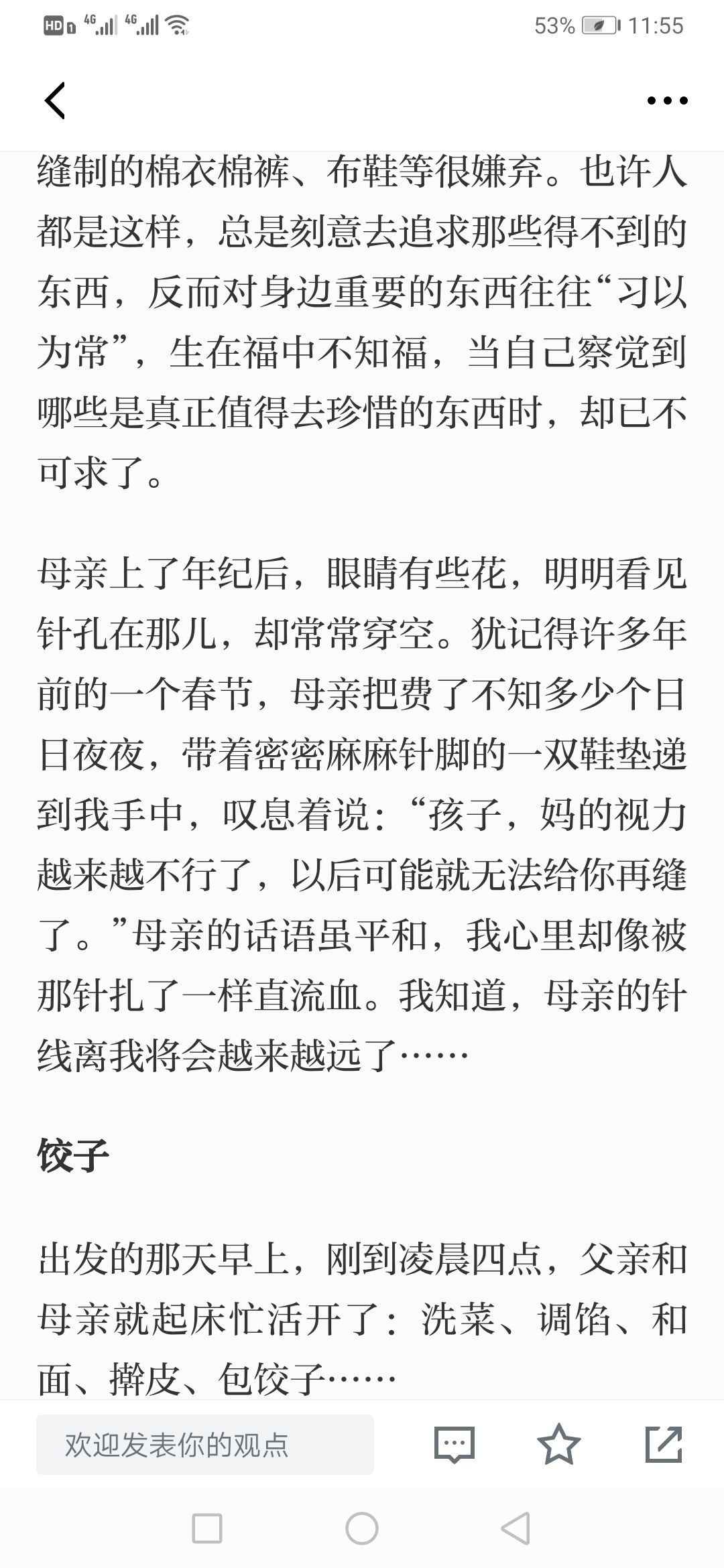Tap the comment field 欢迎发表你的观点
Screen dimensions: 724x1568
[x=205, y=1445]
